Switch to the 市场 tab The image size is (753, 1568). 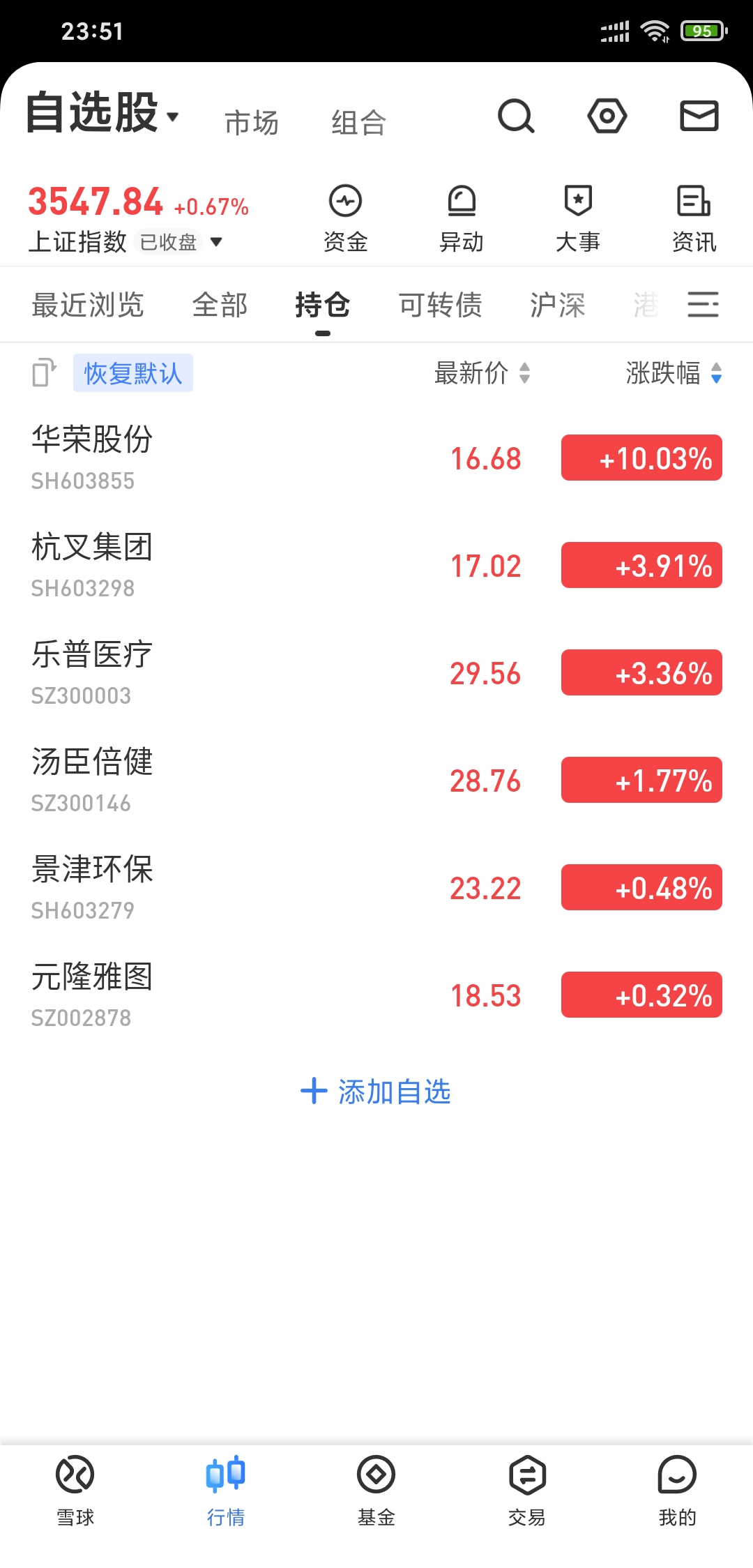(252, 123)
